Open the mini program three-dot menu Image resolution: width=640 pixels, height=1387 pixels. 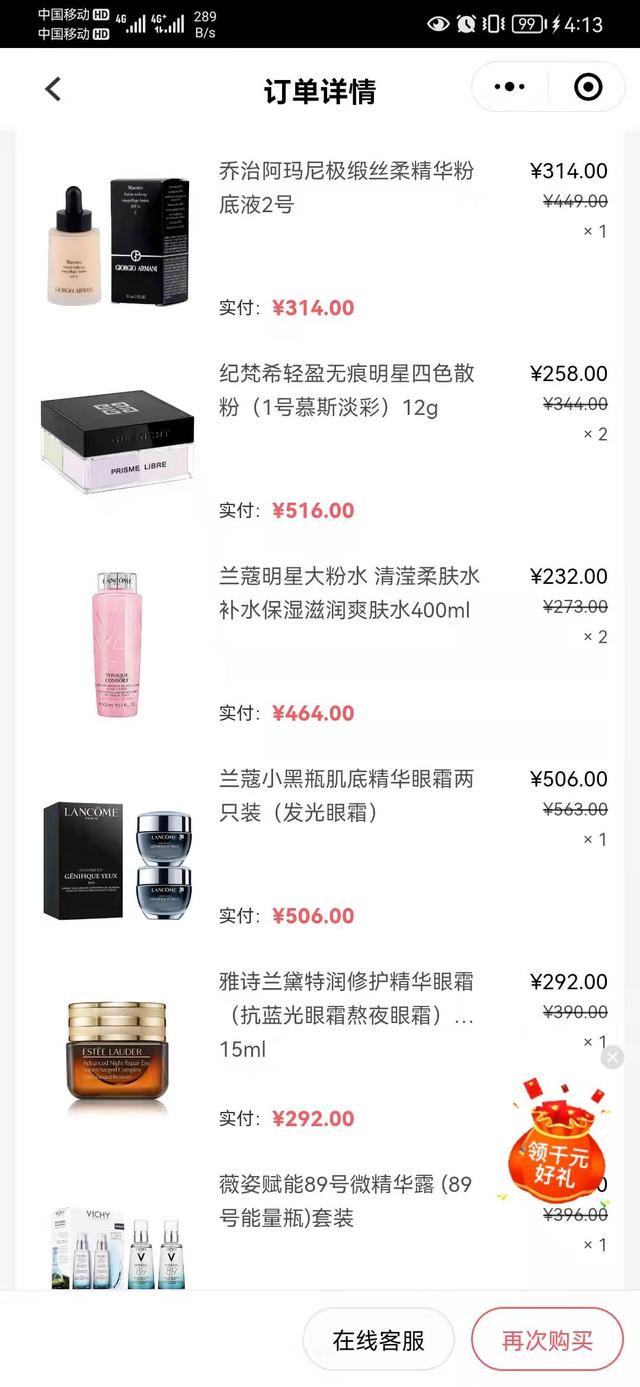coord(509,88)
